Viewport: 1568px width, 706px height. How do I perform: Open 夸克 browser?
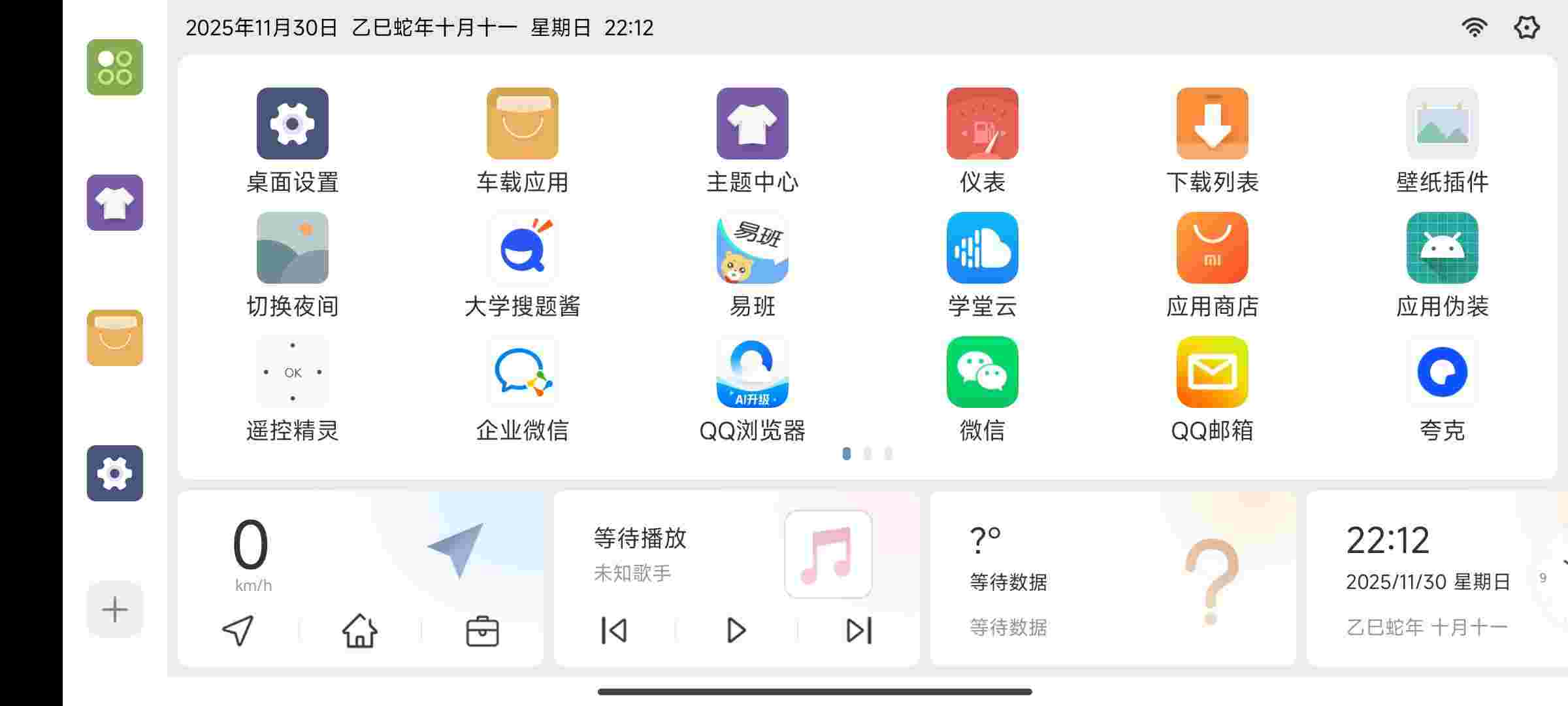pyautogui.click(x=1442, y=372)
